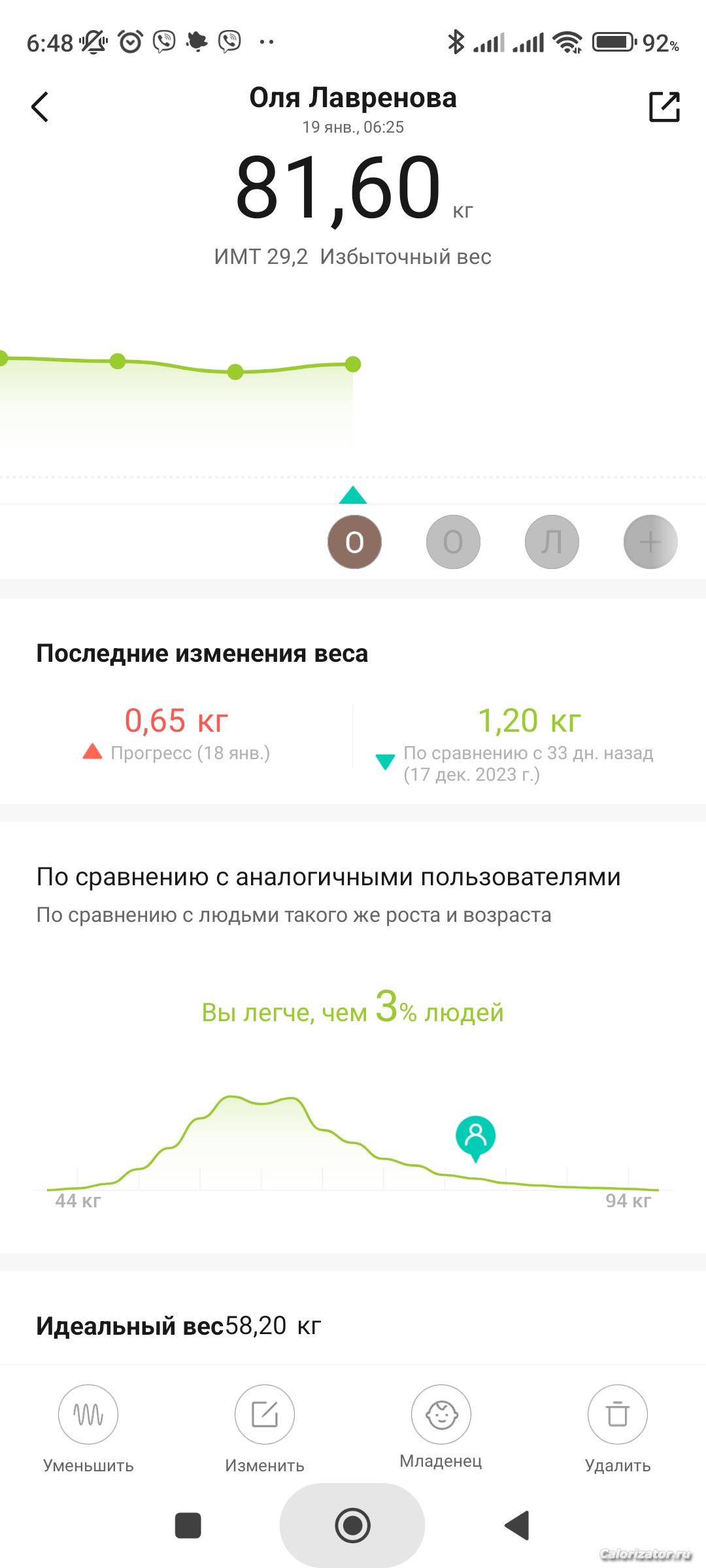Switch to the "Л" user profile
Screen dimensions: 706x1568
coord(552,542)
